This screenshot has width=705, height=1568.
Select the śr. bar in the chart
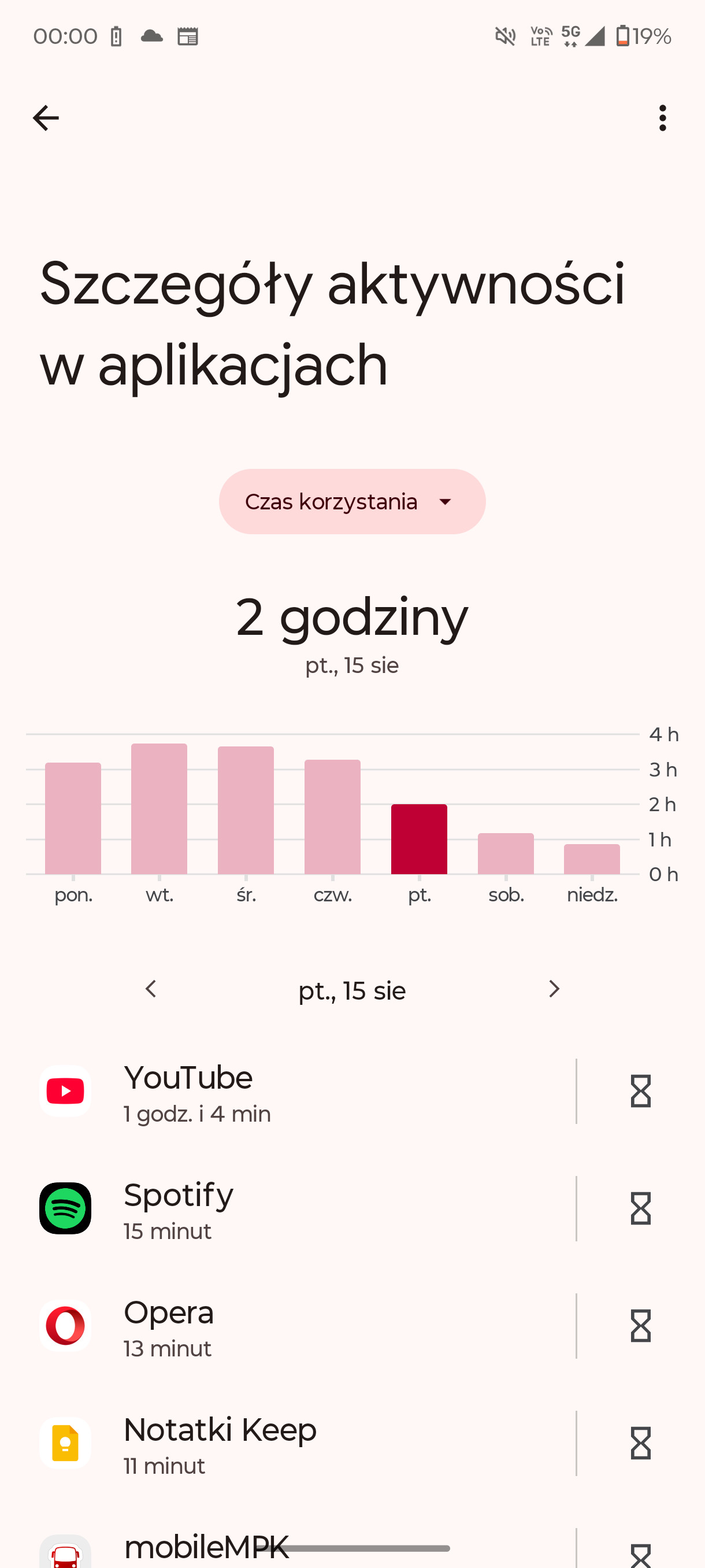pos(246,810)
